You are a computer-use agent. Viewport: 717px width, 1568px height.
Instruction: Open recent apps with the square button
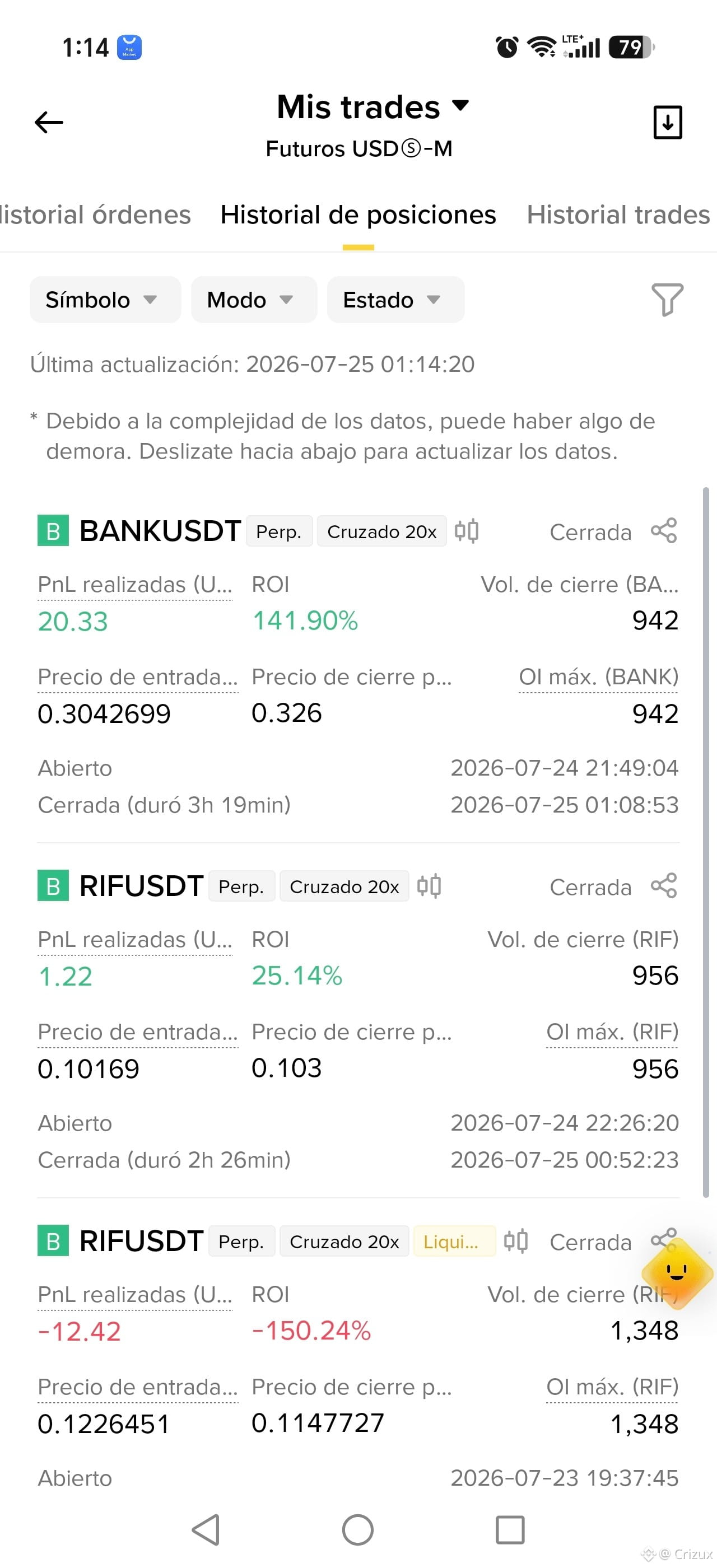coord(510,1530)
